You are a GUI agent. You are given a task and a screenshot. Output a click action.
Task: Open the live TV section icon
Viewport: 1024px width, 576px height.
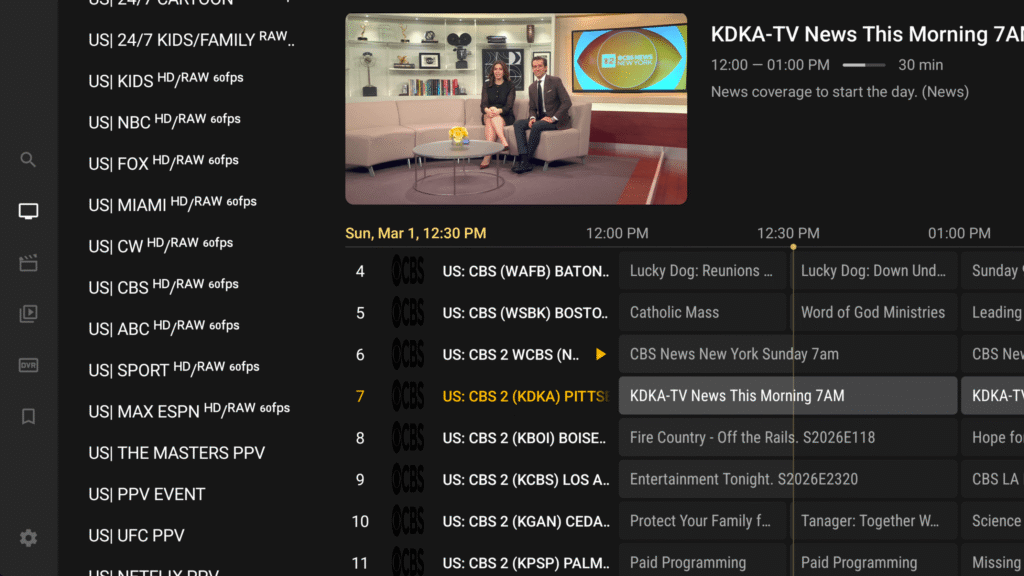point(28,211)
